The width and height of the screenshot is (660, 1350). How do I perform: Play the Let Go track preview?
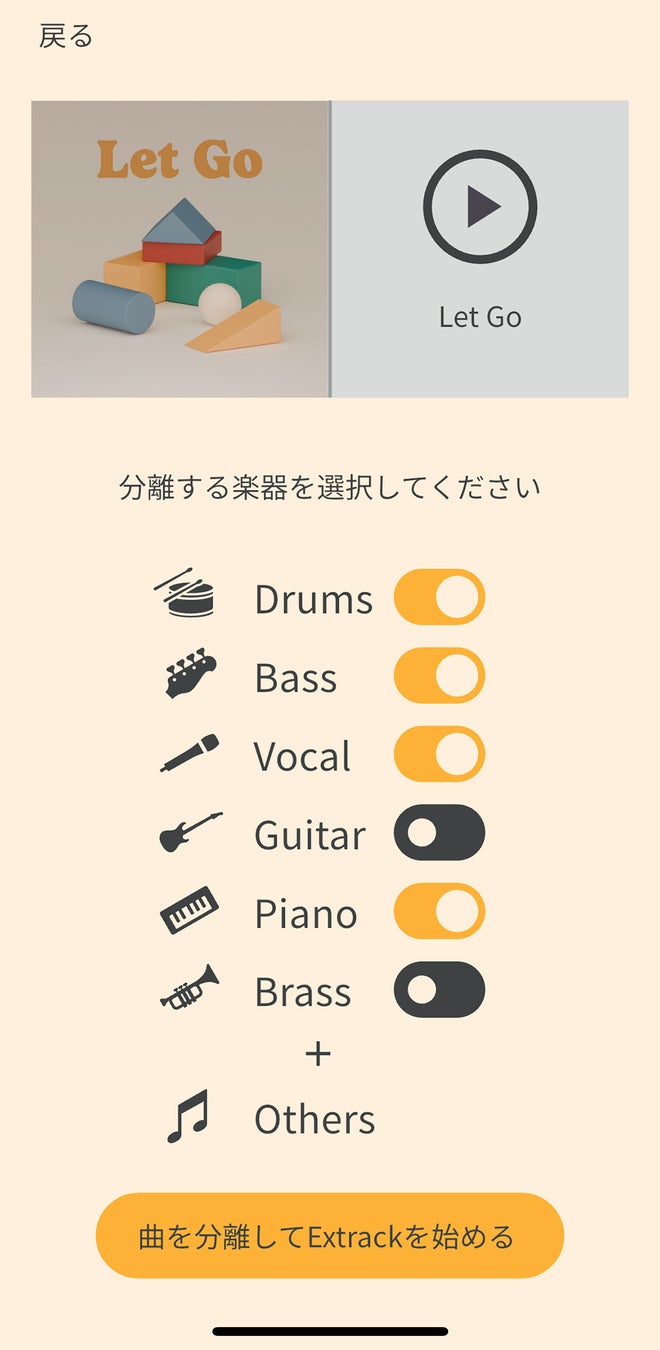point(480,208)
